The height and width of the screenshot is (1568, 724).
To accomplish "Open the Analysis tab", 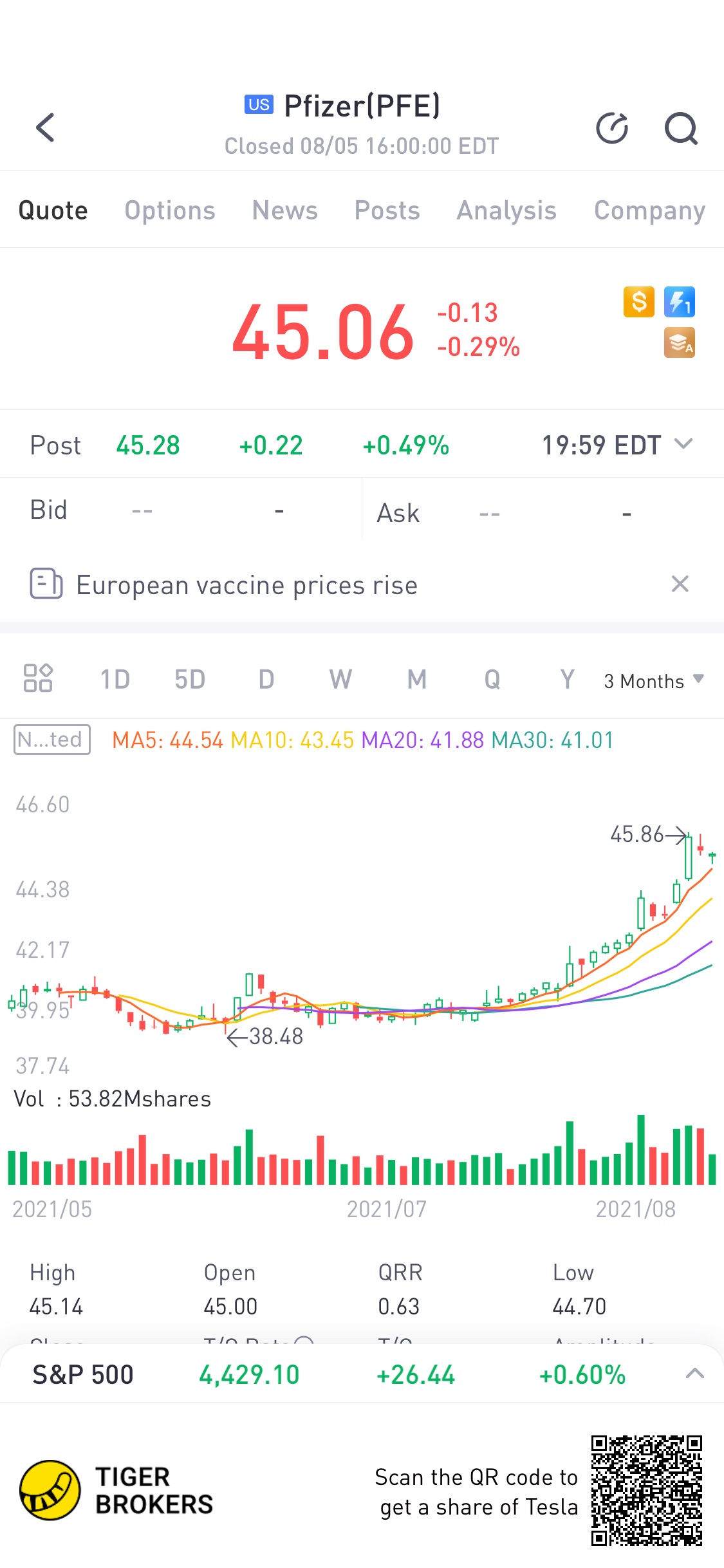I will [506, 210].
